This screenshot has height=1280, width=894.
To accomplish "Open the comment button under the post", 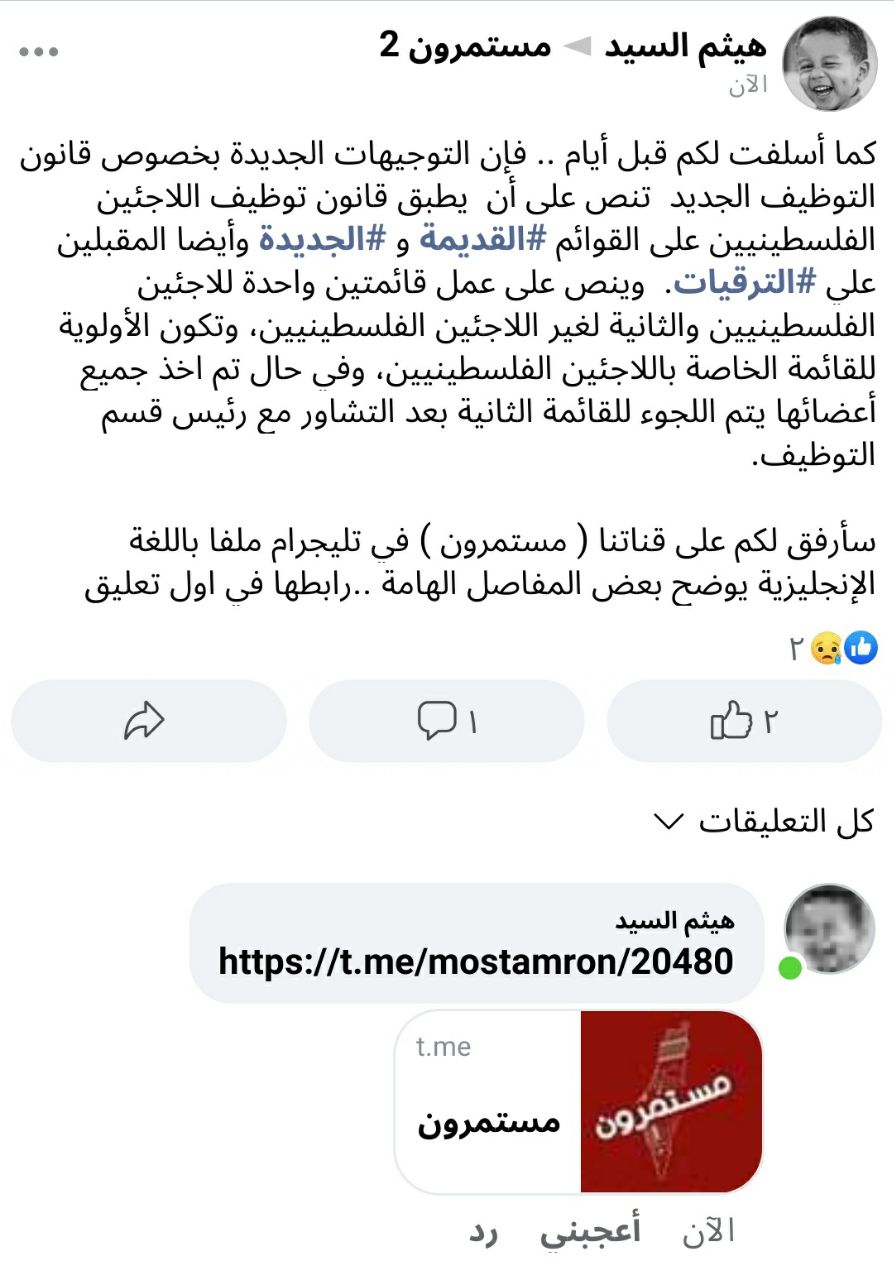I will pos(446,721).
